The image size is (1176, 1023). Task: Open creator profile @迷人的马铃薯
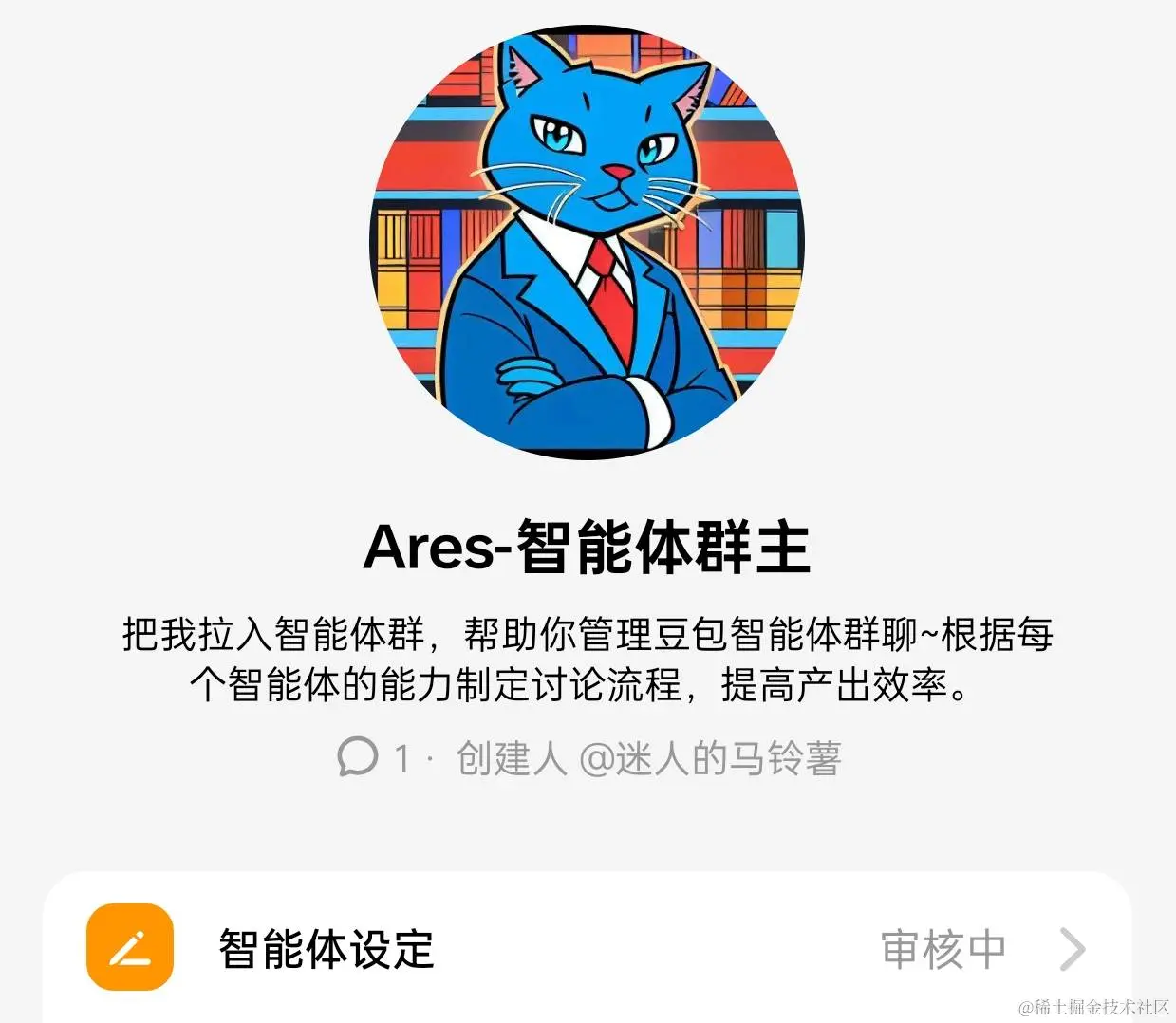point(709,758)
